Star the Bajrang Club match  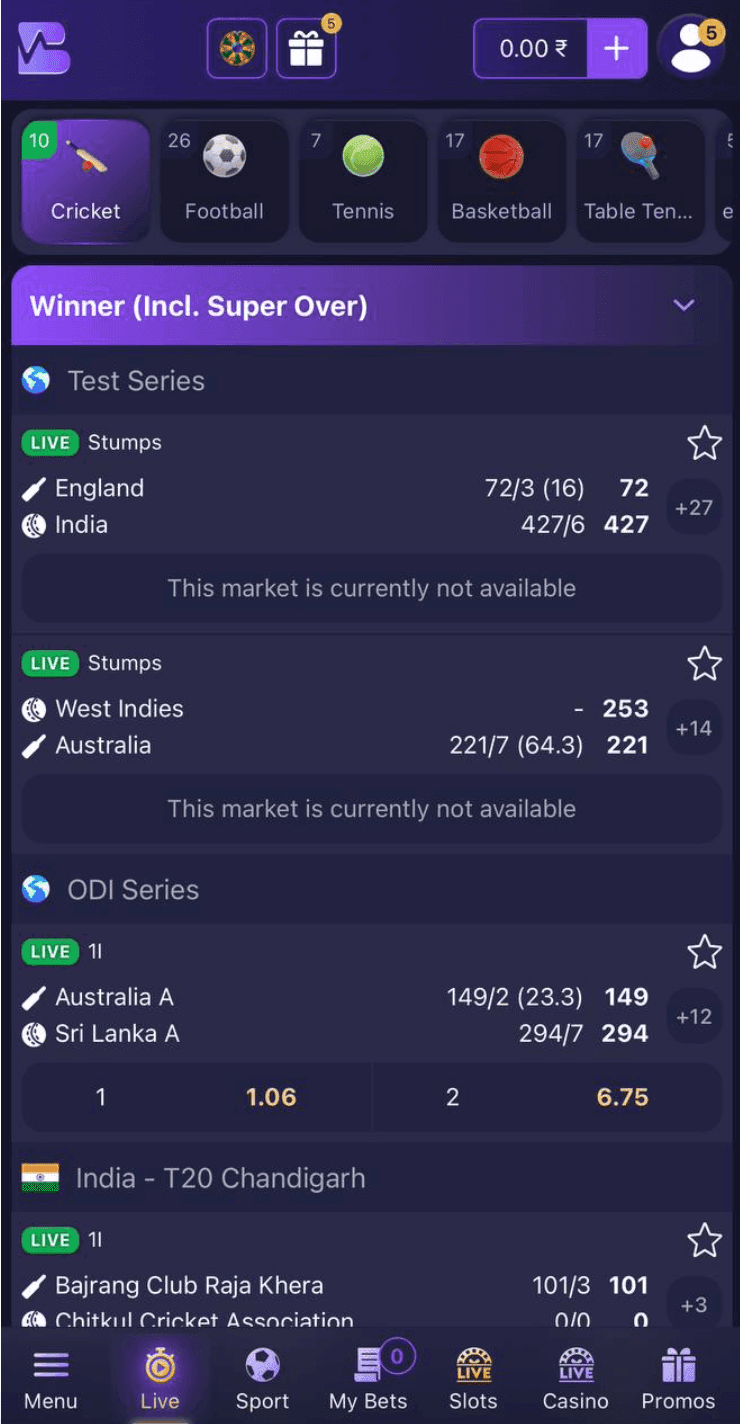pos(703,1240)
